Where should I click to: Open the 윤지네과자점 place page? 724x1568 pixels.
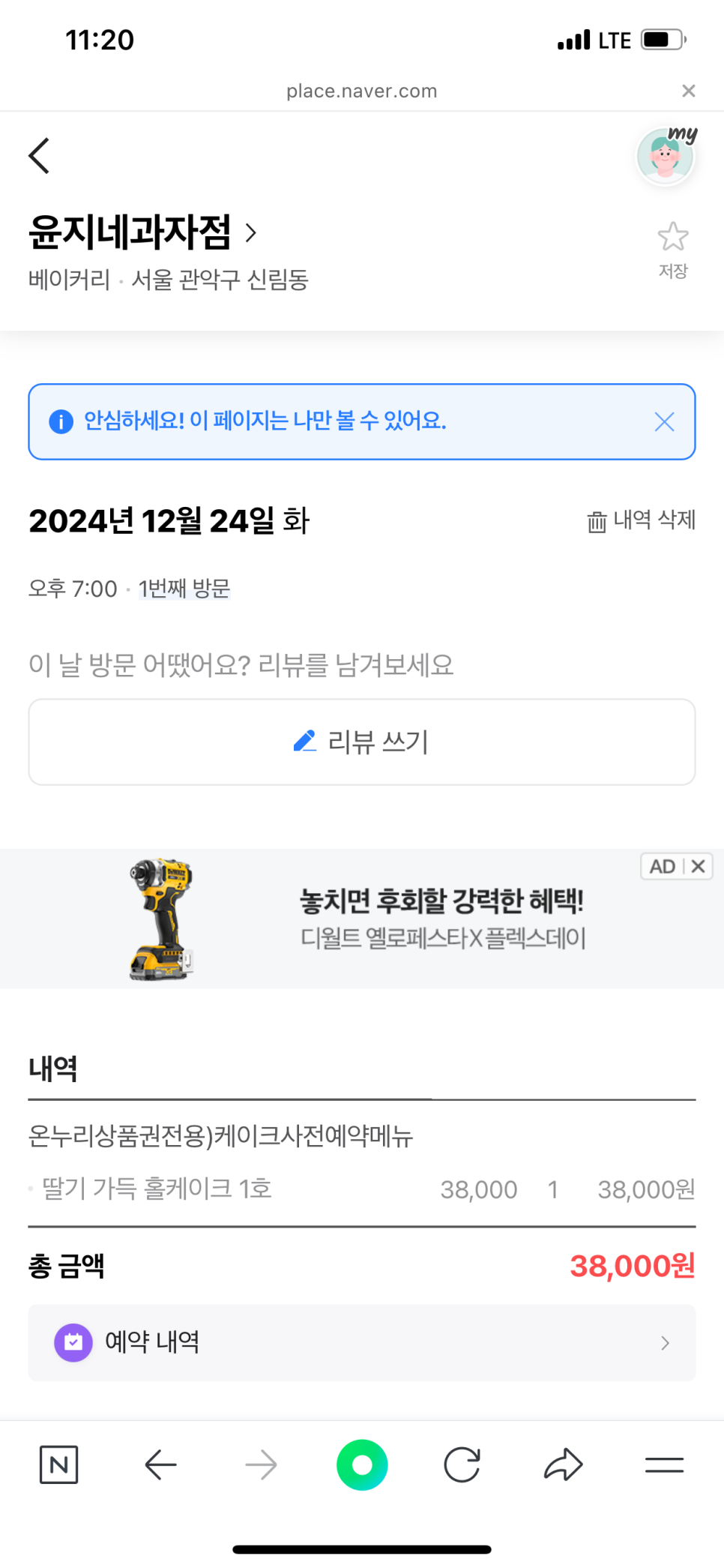coord(142,232)
